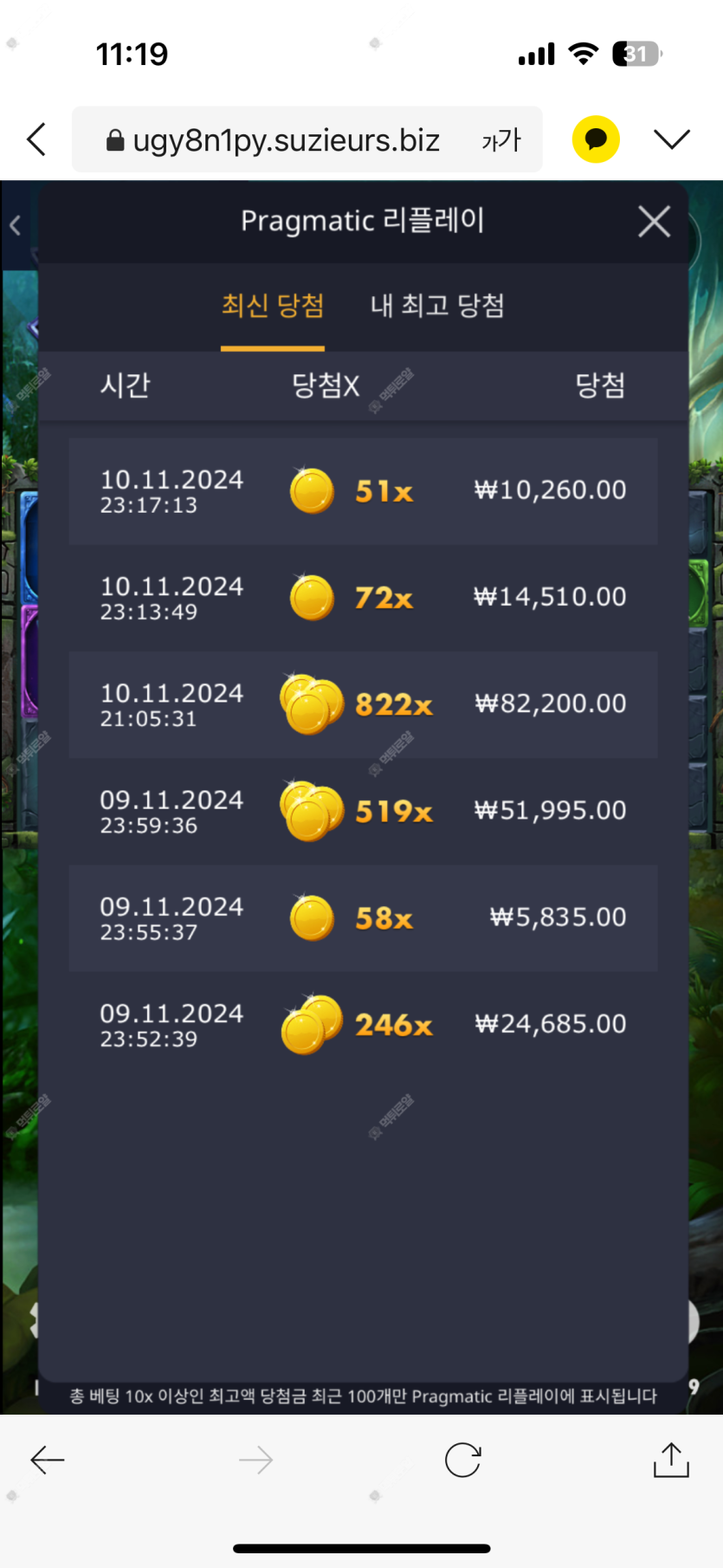Switch to the 내 최고 당첨 tab
The width and height of the screenshot is (723, 1568).
point(436,306)
